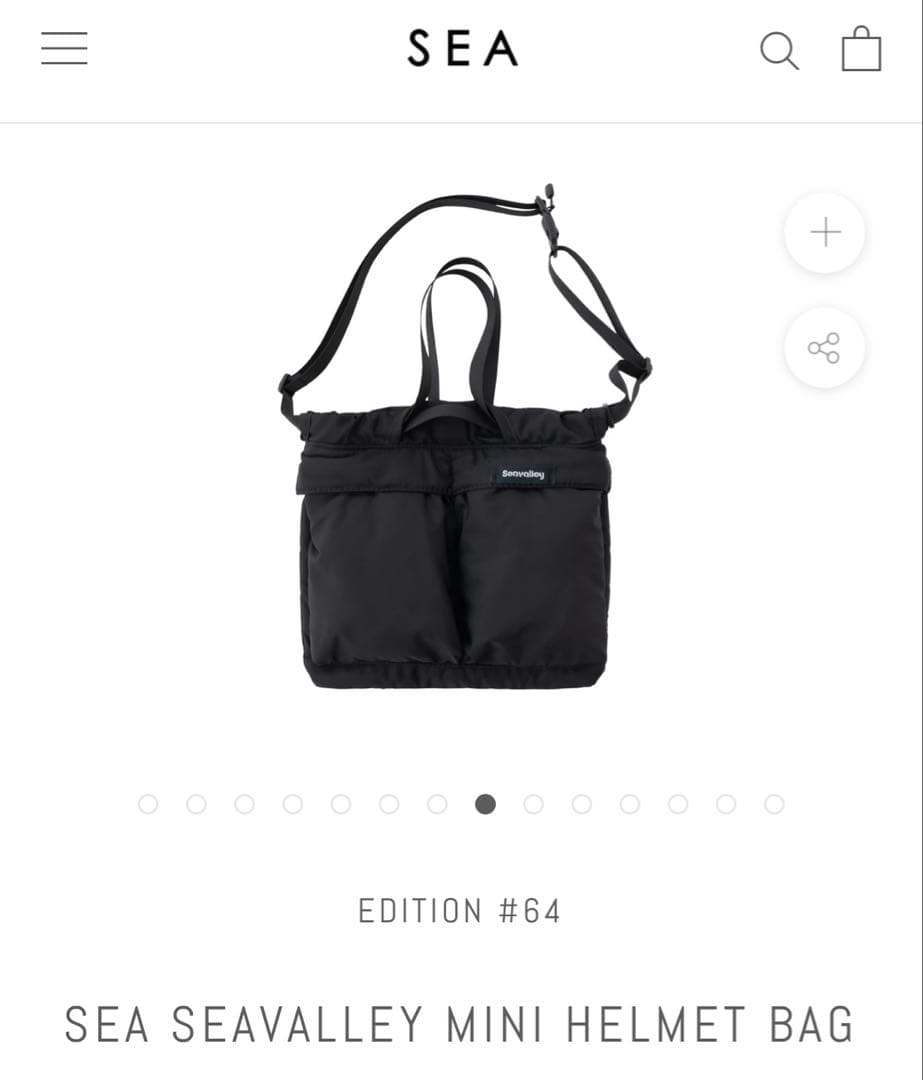Select the fifth carousel position indicator
923x1080 pixels.
(x=340, y=803)
